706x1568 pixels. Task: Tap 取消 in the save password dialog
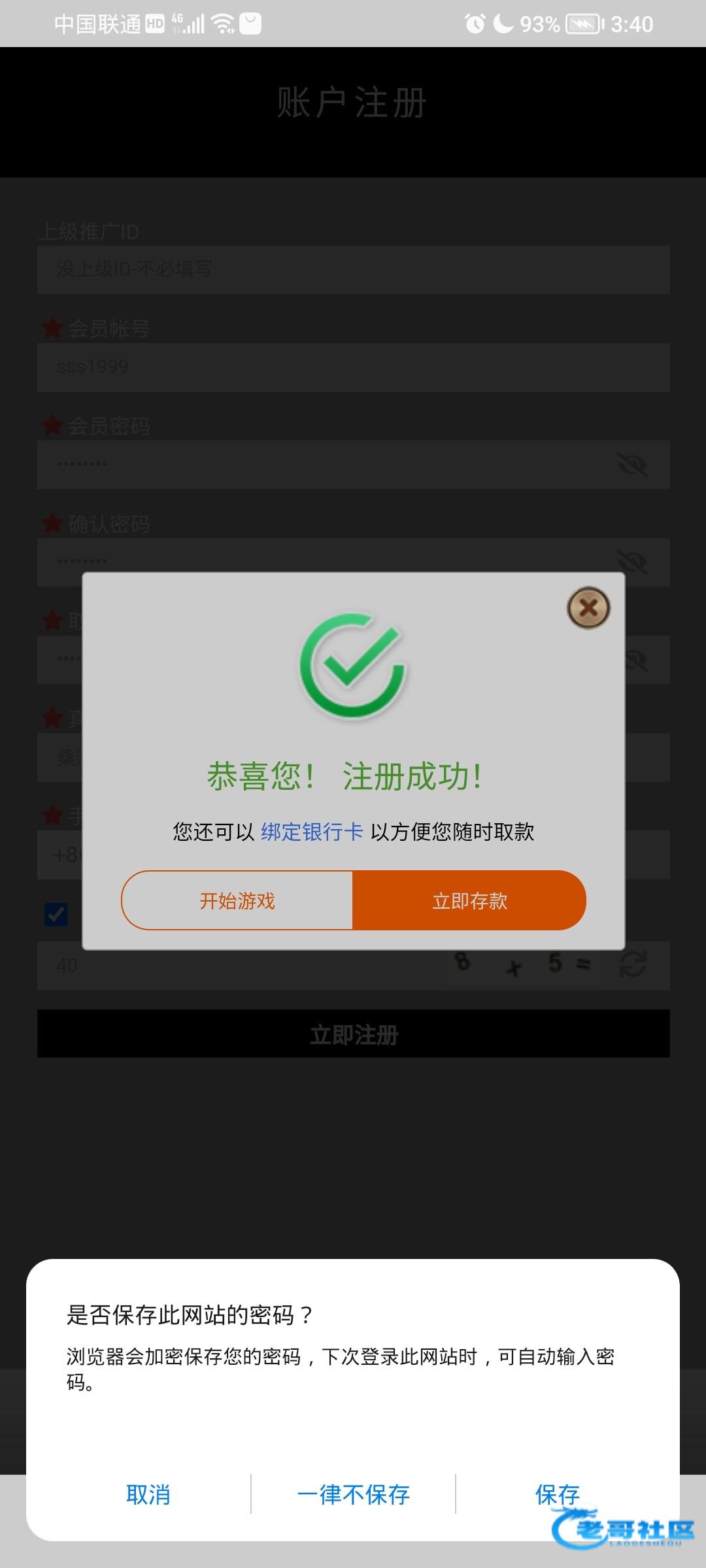[148, 1494]
